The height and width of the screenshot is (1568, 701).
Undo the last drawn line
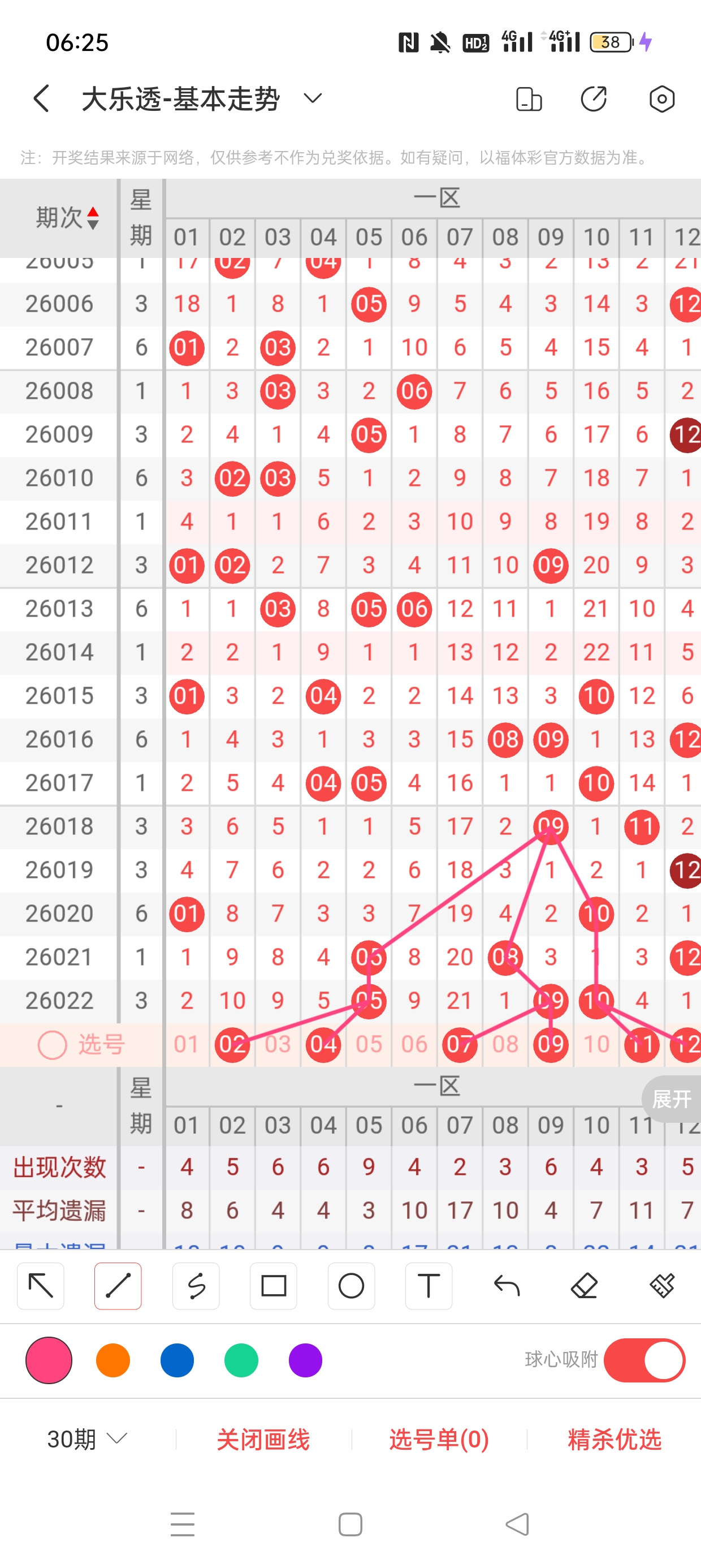(x=507, y=1286)
